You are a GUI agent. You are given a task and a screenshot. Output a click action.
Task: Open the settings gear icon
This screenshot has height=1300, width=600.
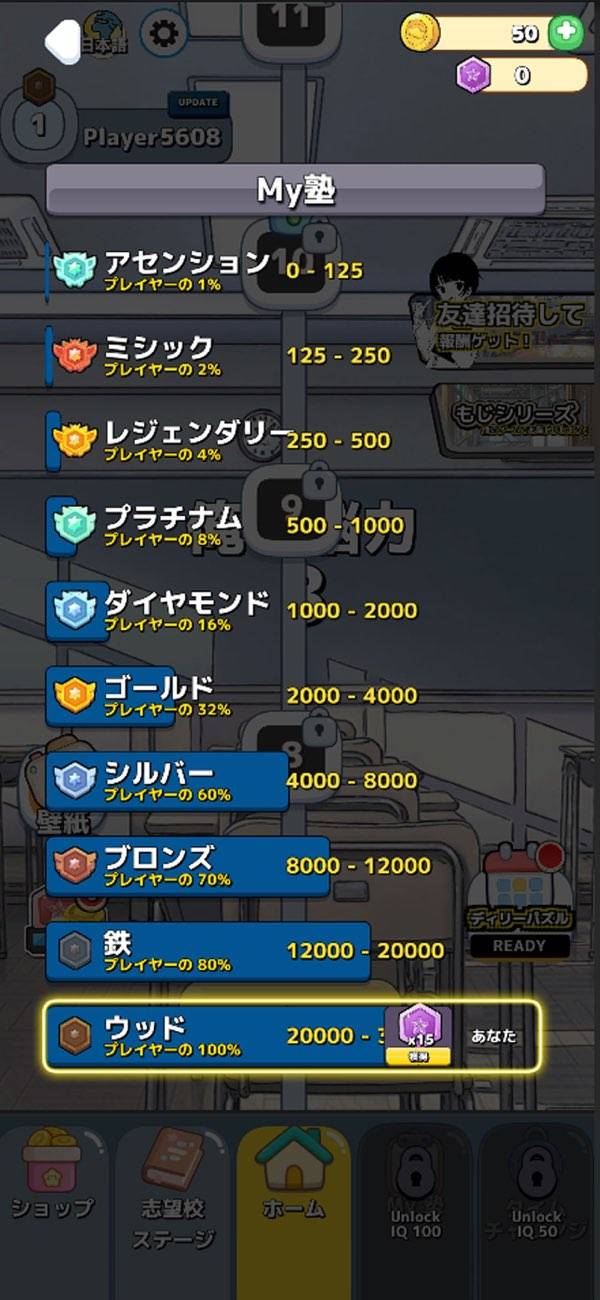(164, 34)
